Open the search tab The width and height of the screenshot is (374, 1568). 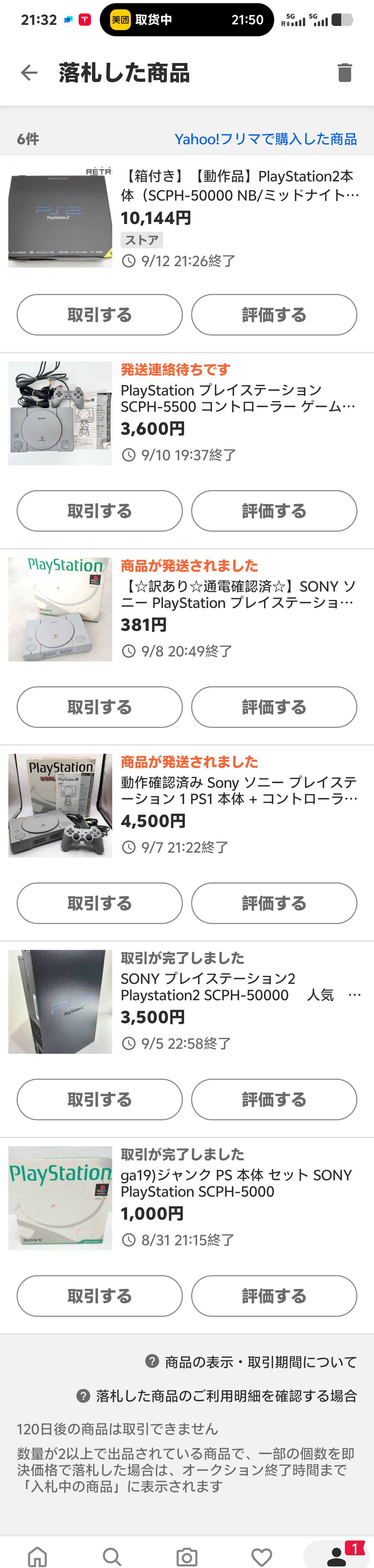tap(112, 1556)
